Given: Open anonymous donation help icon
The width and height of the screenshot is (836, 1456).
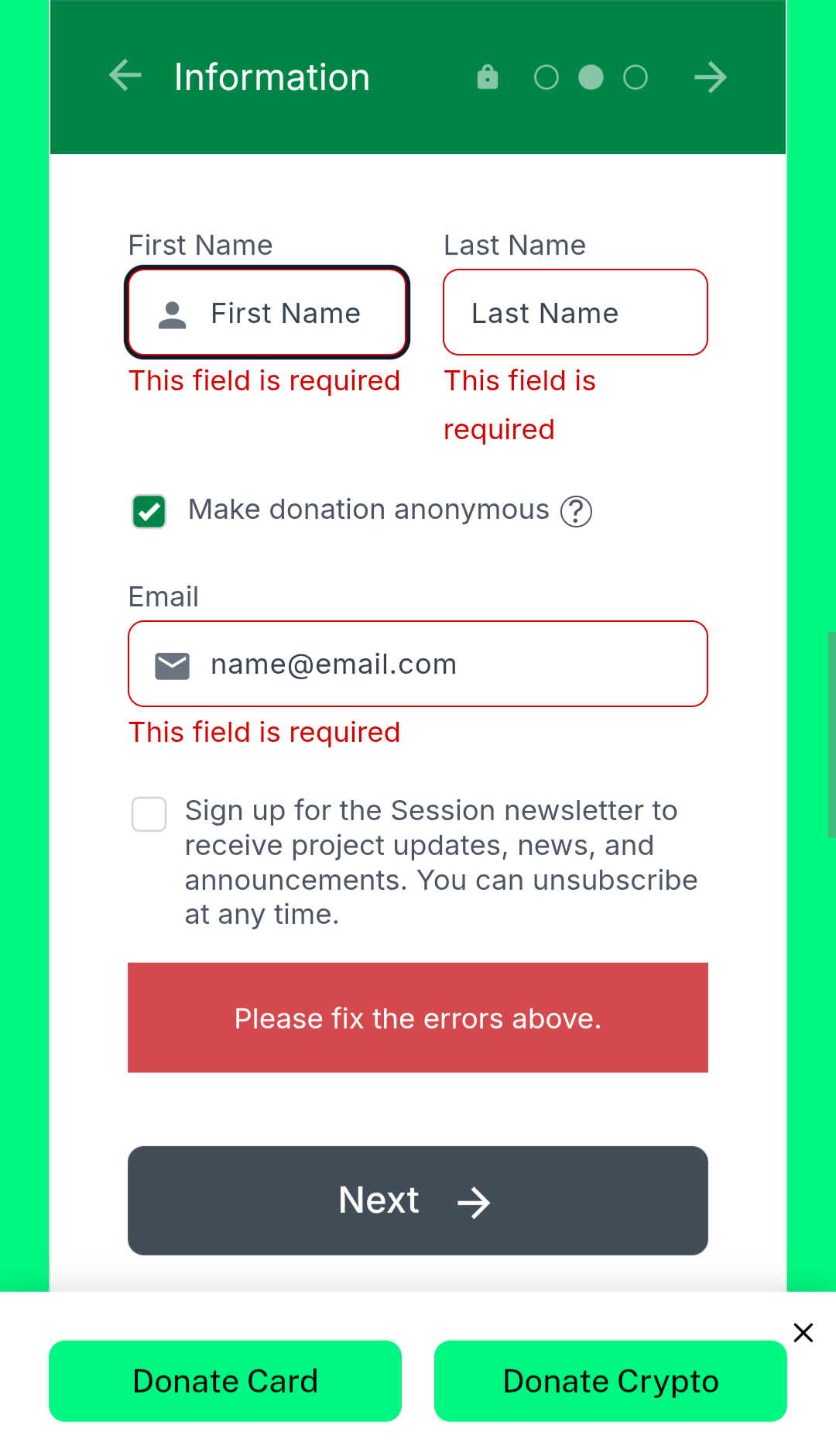Looking at the screenshot, I should click(x=576, y=511).
